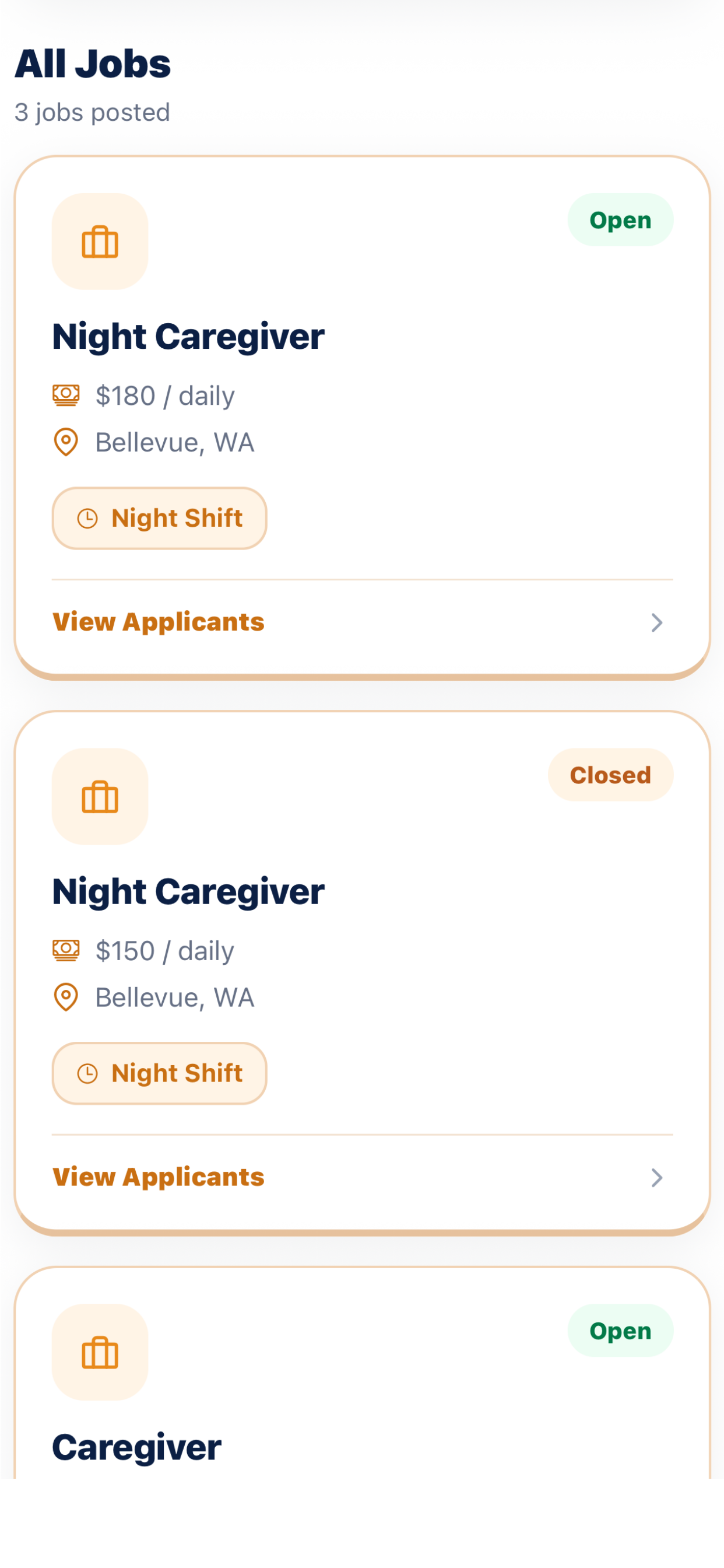Toggle the Open badge on the Caregiver job

pos(620,1331)
